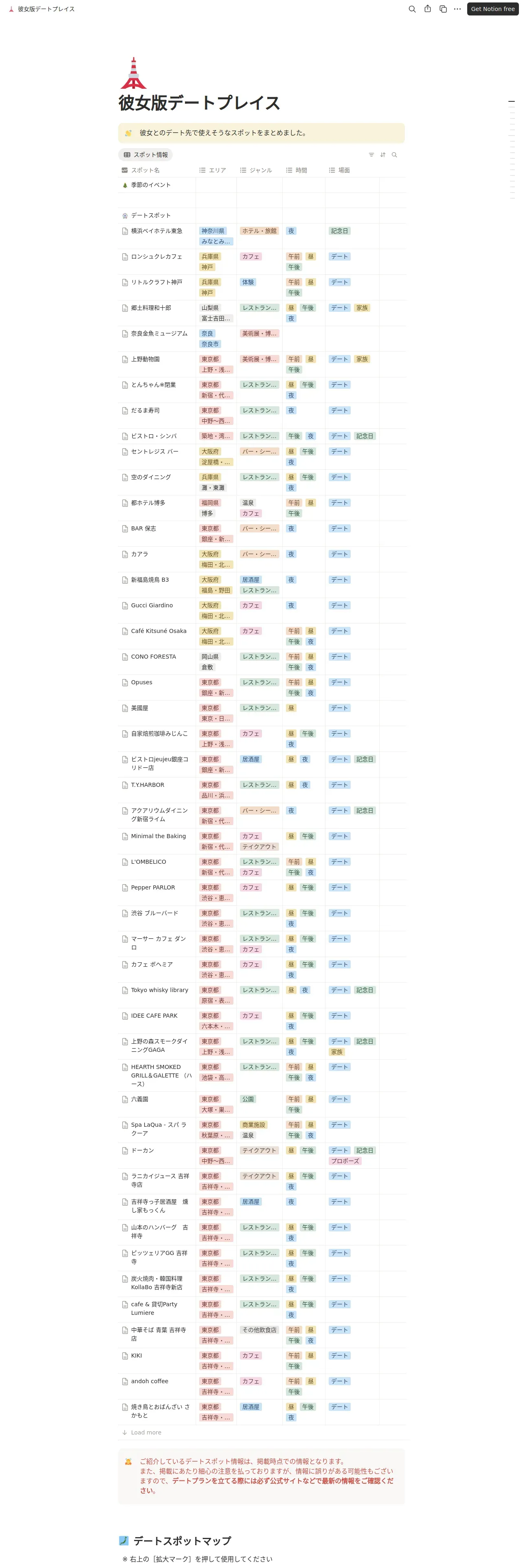Screen dimensions: 523x1568
Task: Open the 上野動物園 entry
Action: 145,359
